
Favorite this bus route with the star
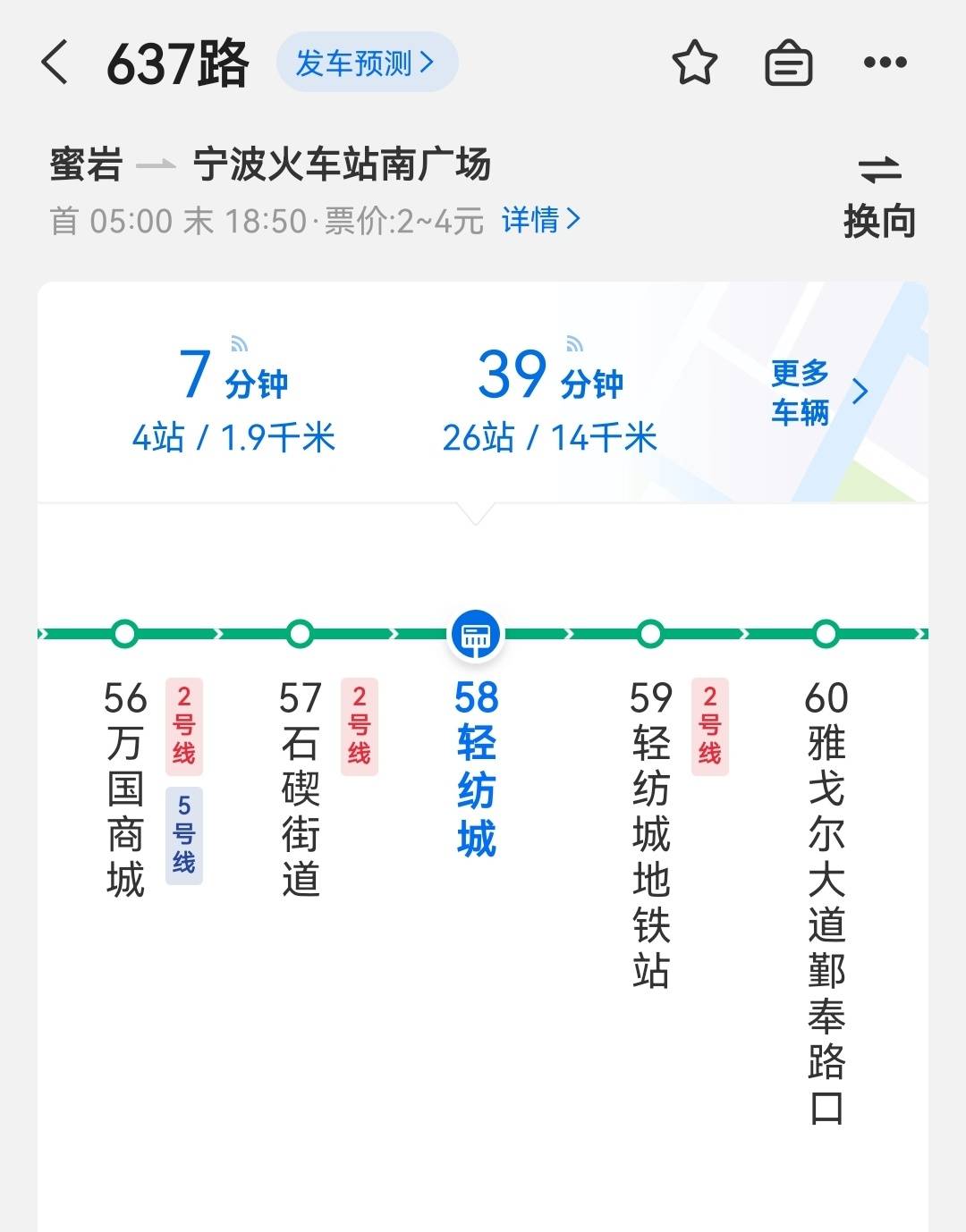point(694,63)
